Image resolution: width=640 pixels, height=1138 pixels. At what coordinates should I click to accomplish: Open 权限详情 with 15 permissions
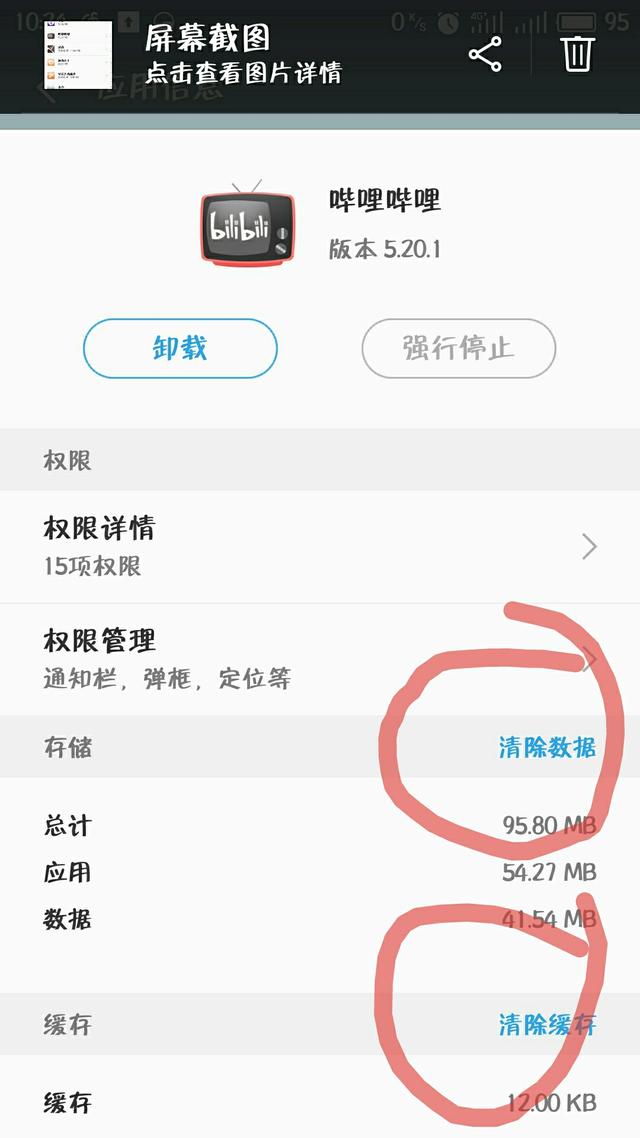tap(320, 546)
